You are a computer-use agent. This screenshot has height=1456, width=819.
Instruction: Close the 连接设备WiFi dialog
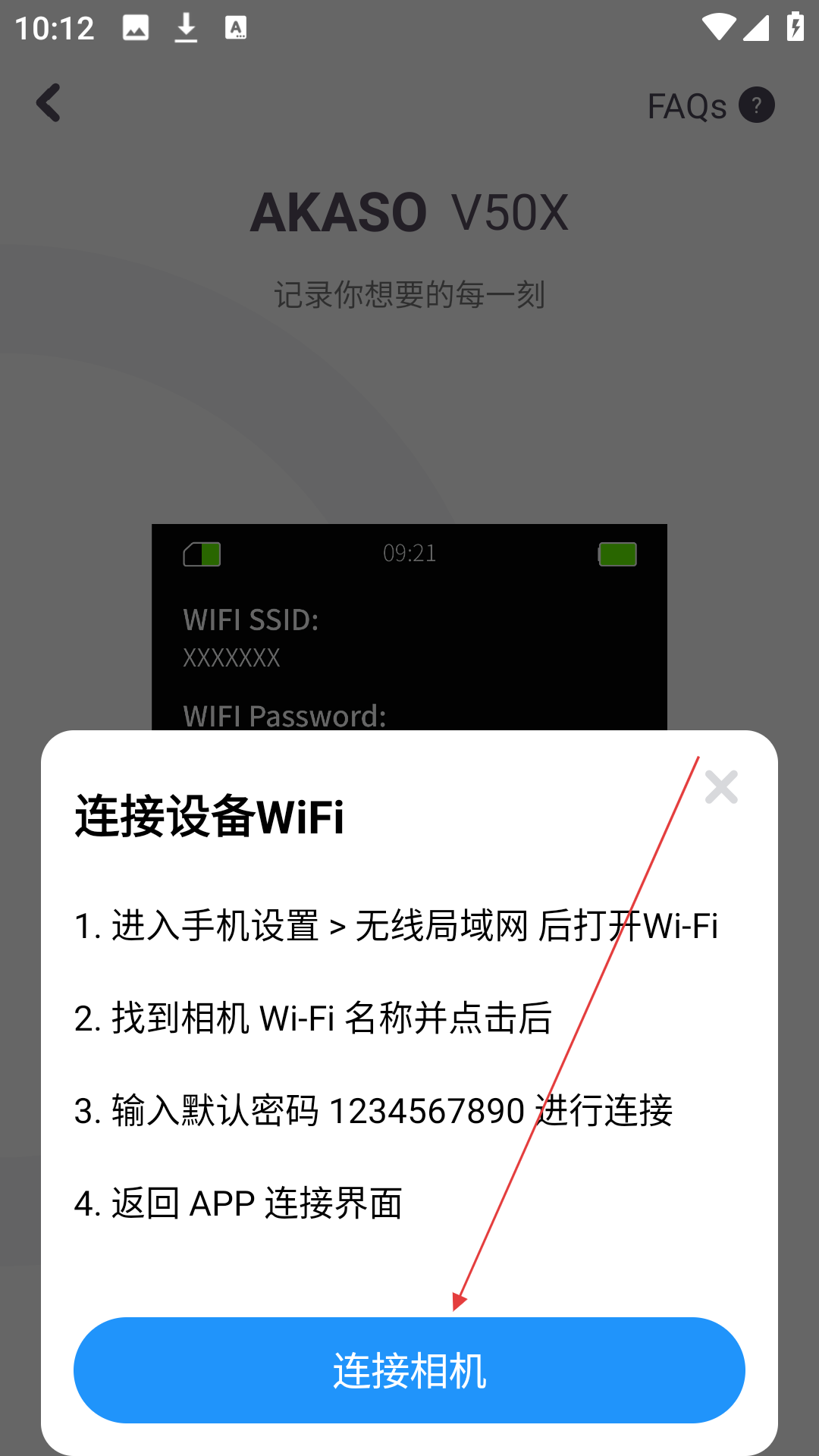click(721, 787)
